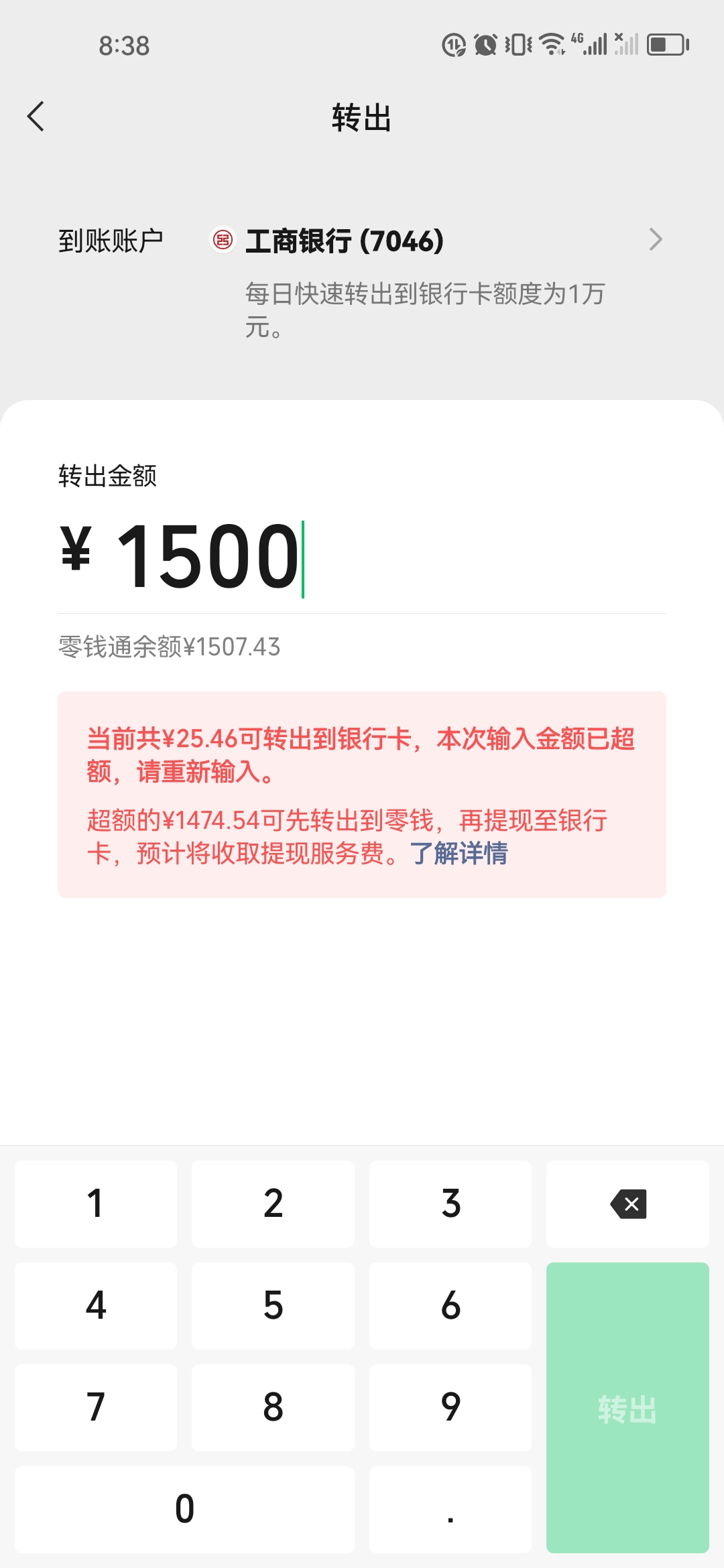
Task: Enter digit 4 on the keypad
Action: coord(96,1306)
